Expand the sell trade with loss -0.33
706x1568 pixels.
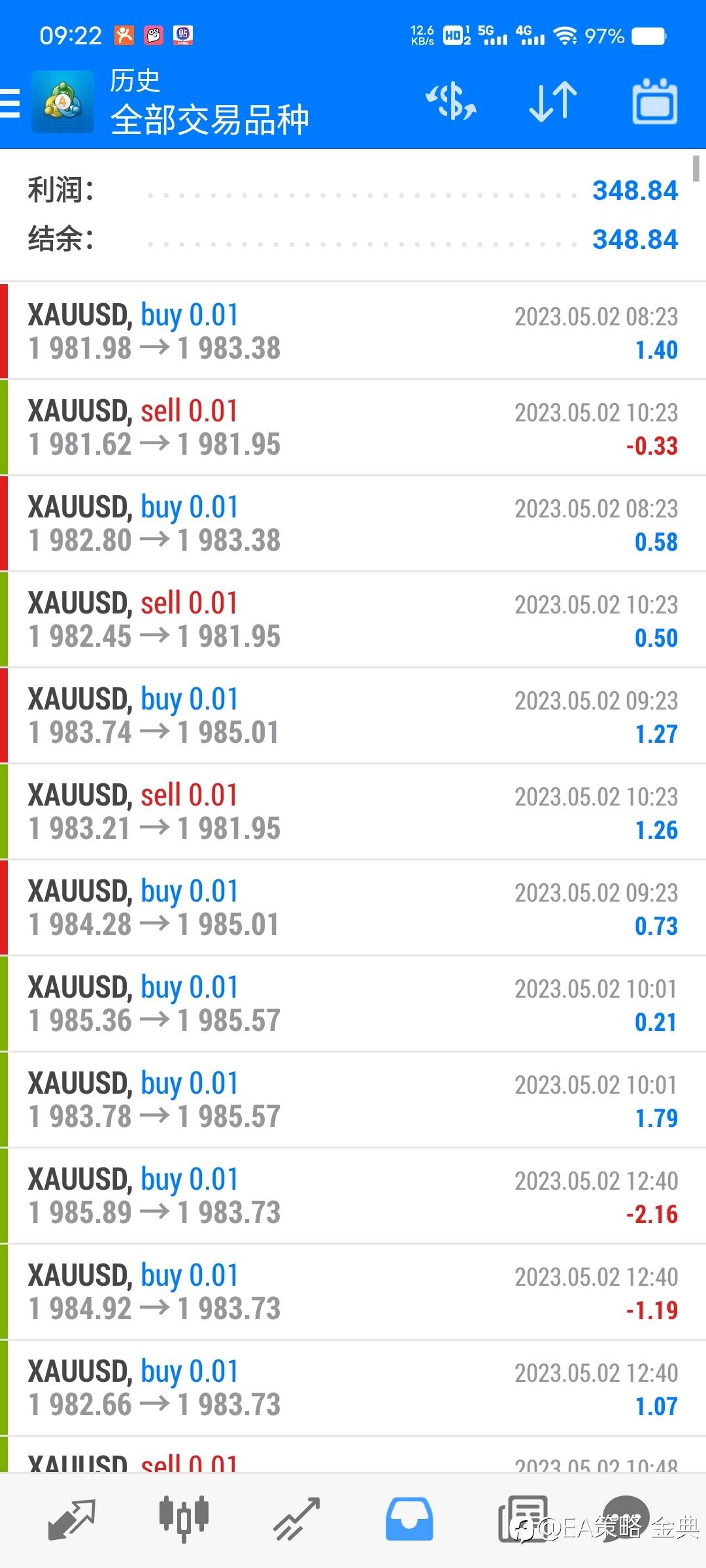353,427
